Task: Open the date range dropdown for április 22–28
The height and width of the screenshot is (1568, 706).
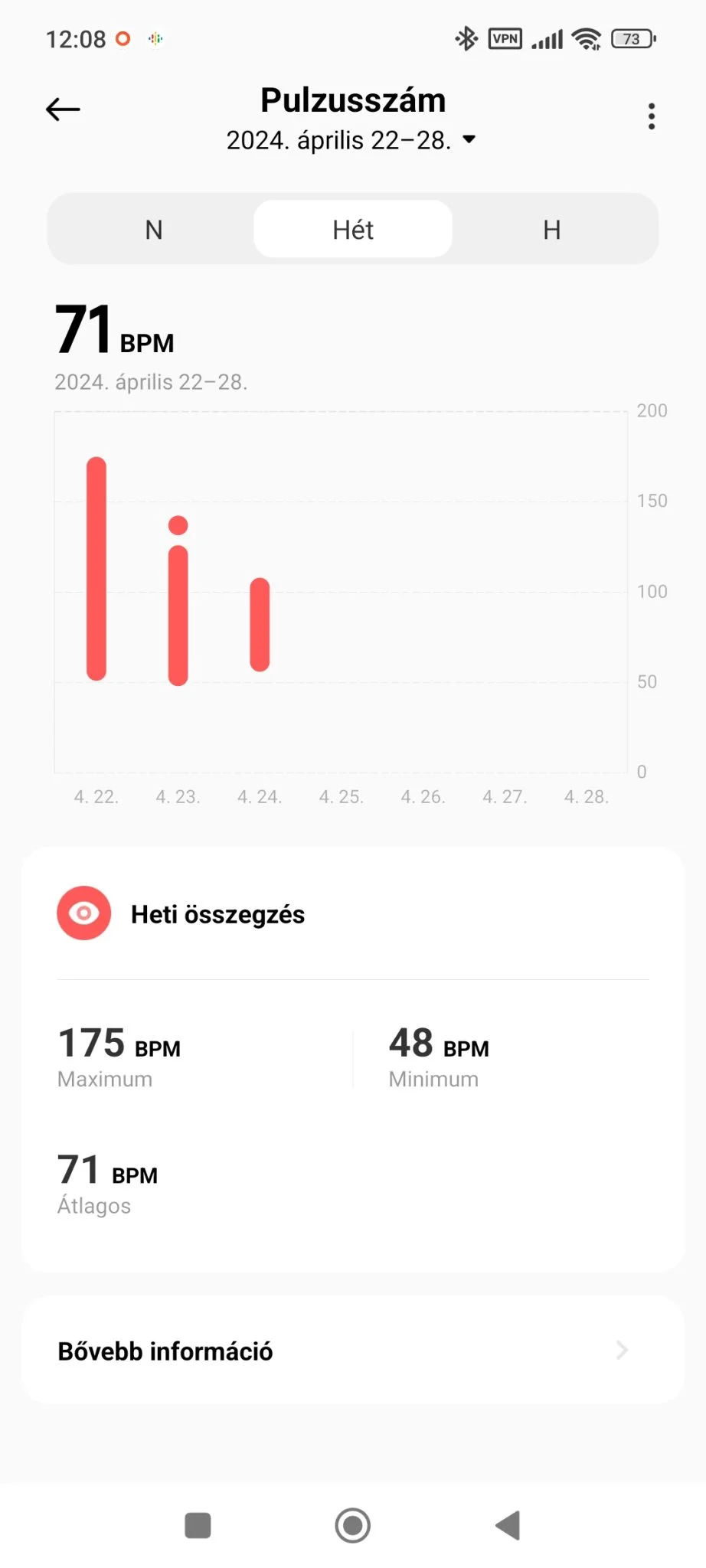Action: [x=351, y=140]
